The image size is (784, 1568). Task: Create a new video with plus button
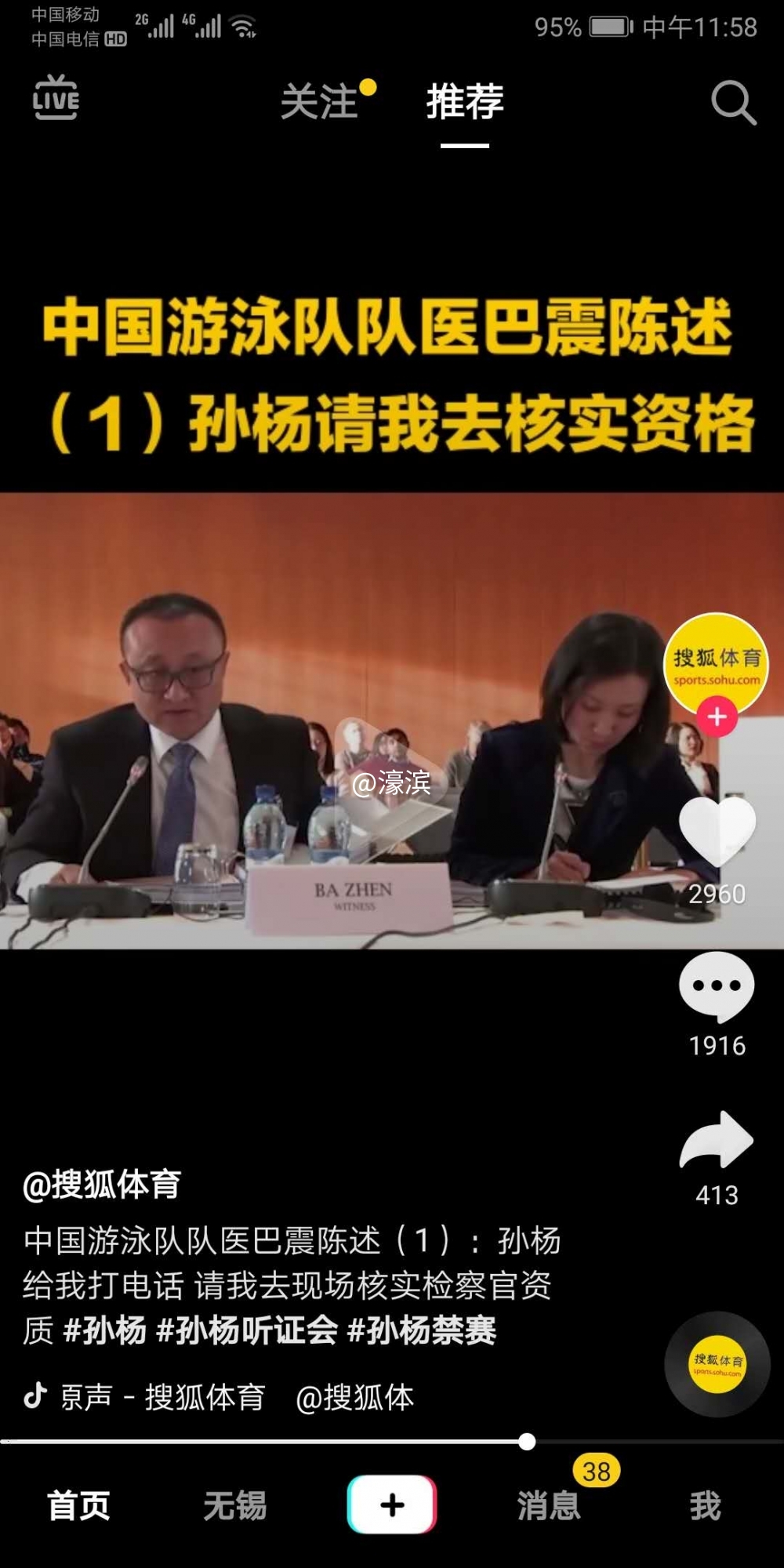pyautogui.click(x=392, y=1504)
